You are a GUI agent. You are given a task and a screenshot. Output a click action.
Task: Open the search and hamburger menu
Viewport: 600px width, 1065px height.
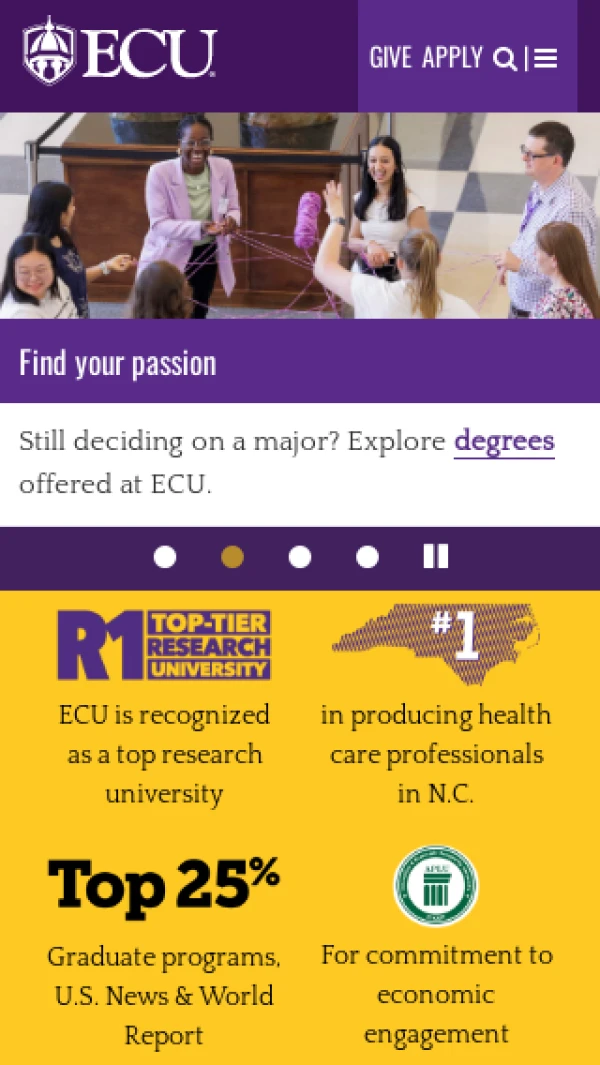point(526,59)
